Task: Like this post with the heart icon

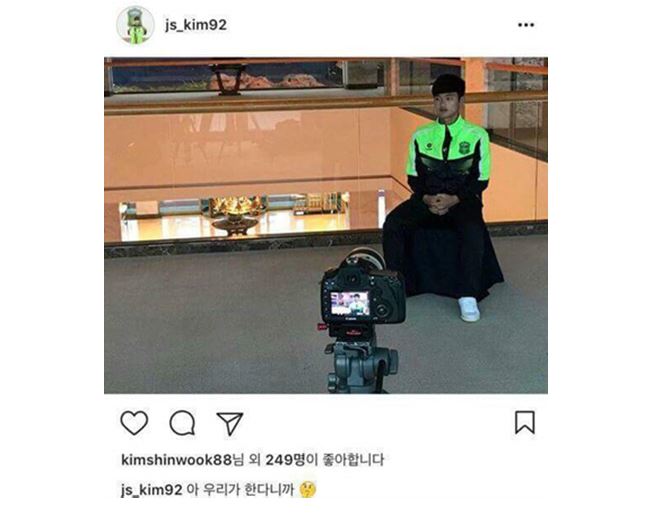Action: click(134, 423)
